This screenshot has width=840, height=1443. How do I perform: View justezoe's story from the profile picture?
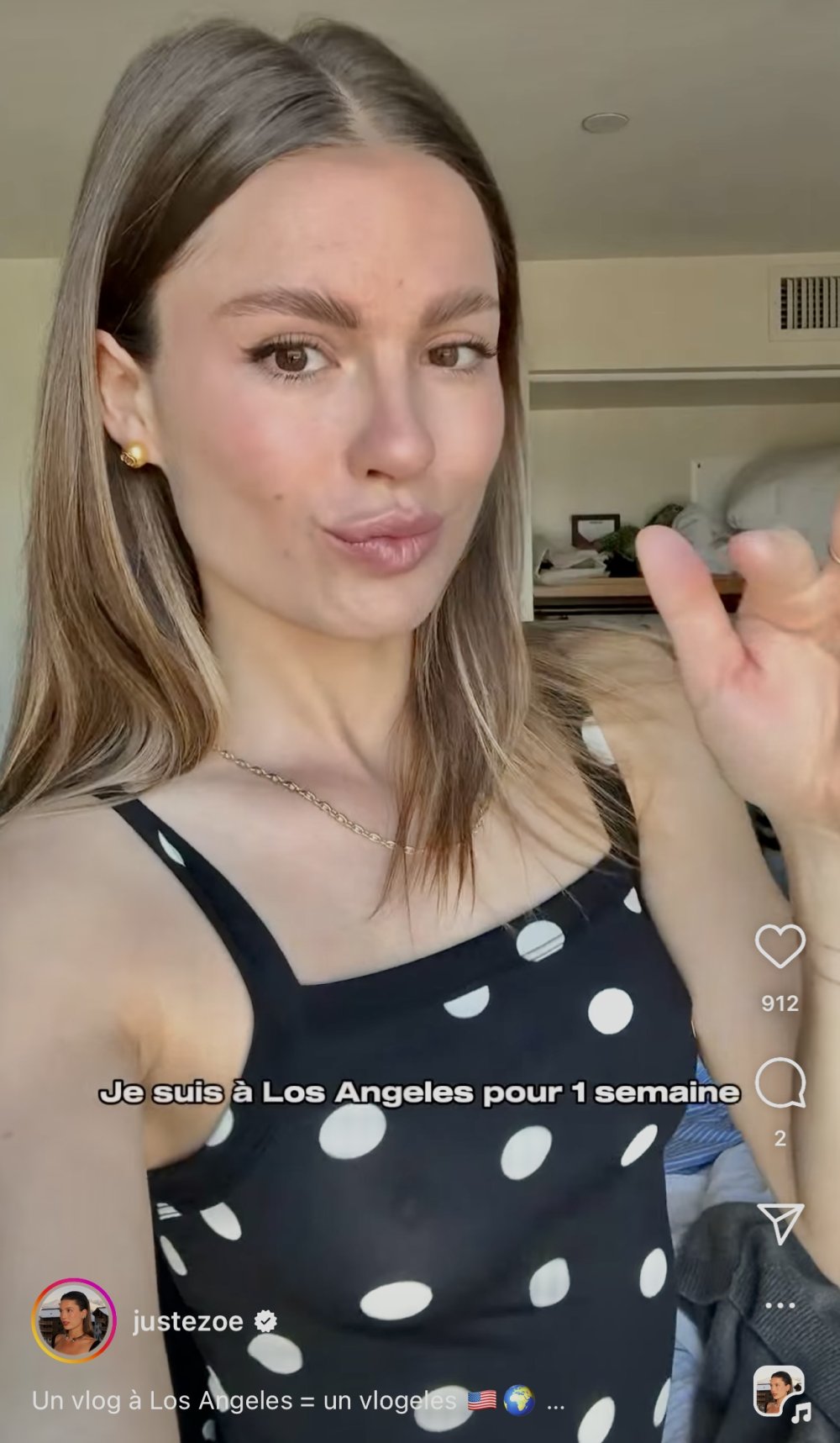[x=74, y=1321]
